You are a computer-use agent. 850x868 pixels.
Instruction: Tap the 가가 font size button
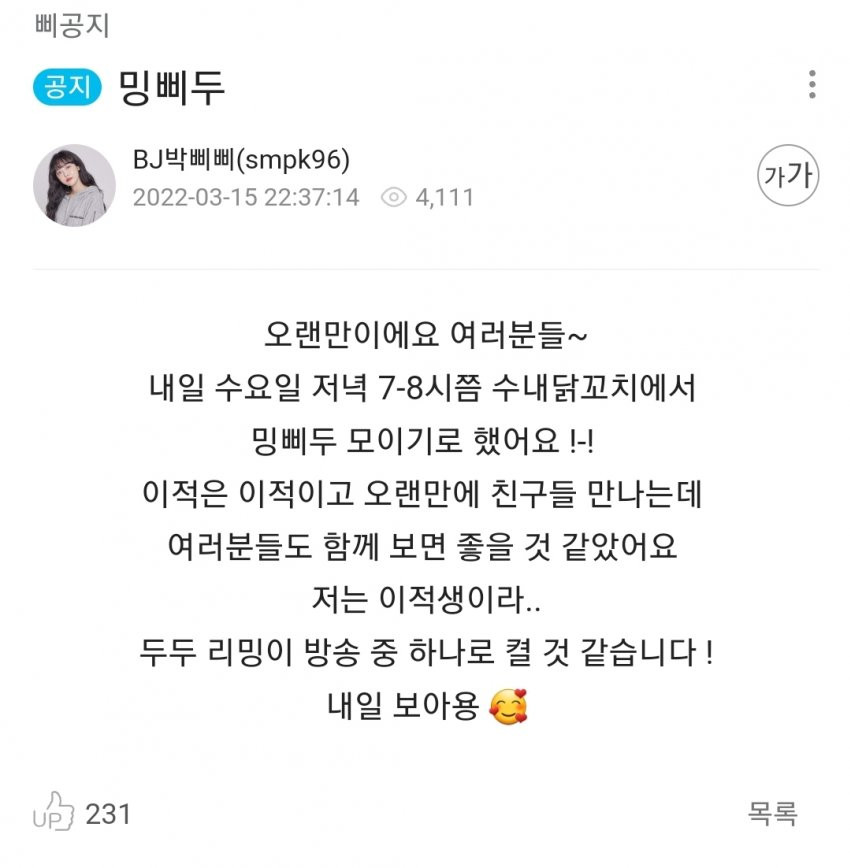(x=787, y=176)
